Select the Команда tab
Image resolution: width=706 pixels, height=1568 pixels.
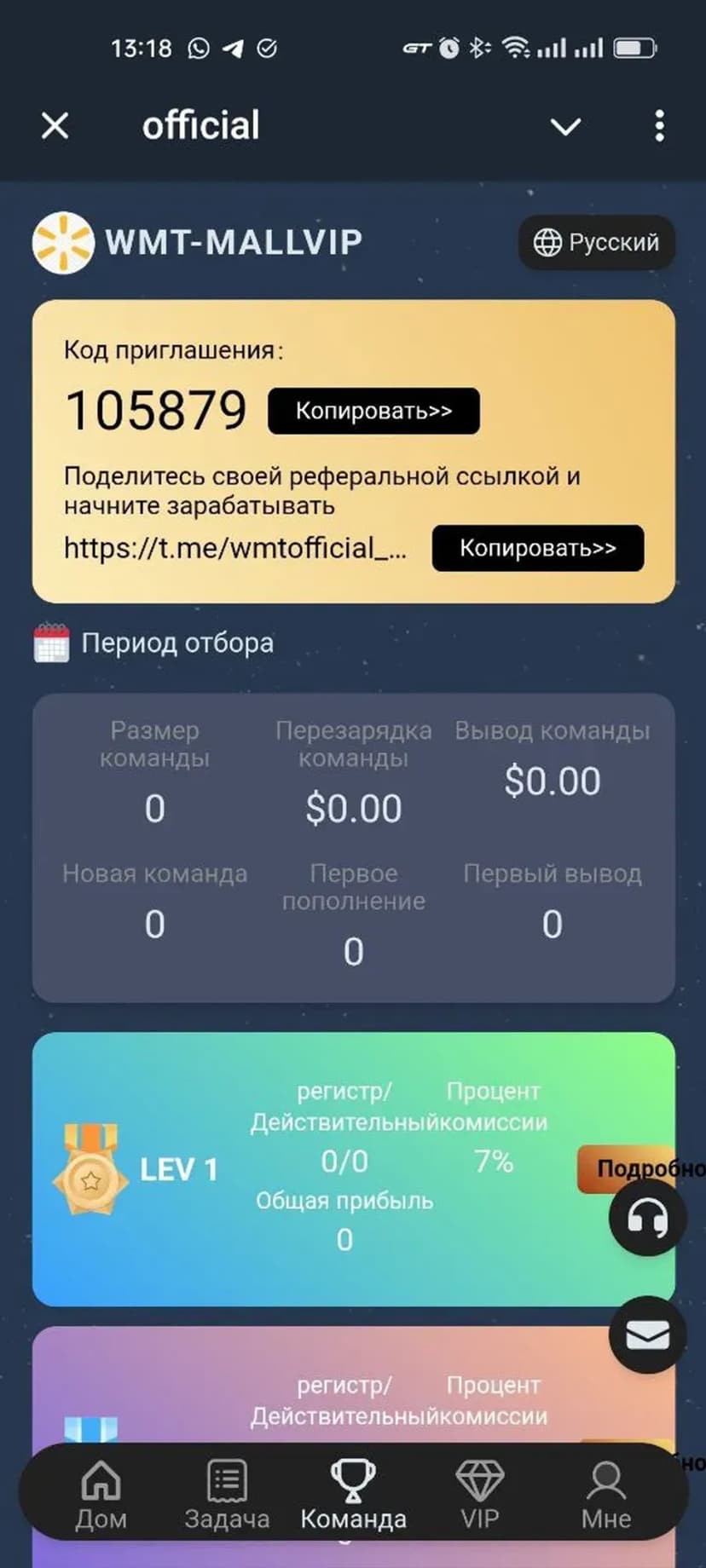(353, 1496)
